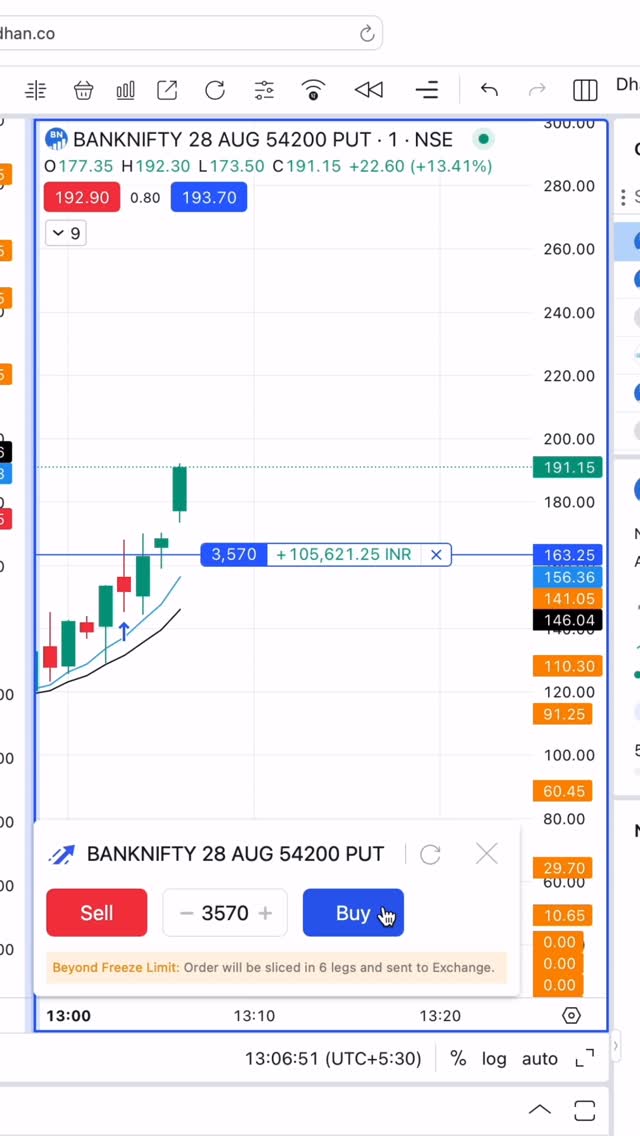Open the chart in a pop-out window
Screen dimensions: 640x1136
tap(167, 91)
